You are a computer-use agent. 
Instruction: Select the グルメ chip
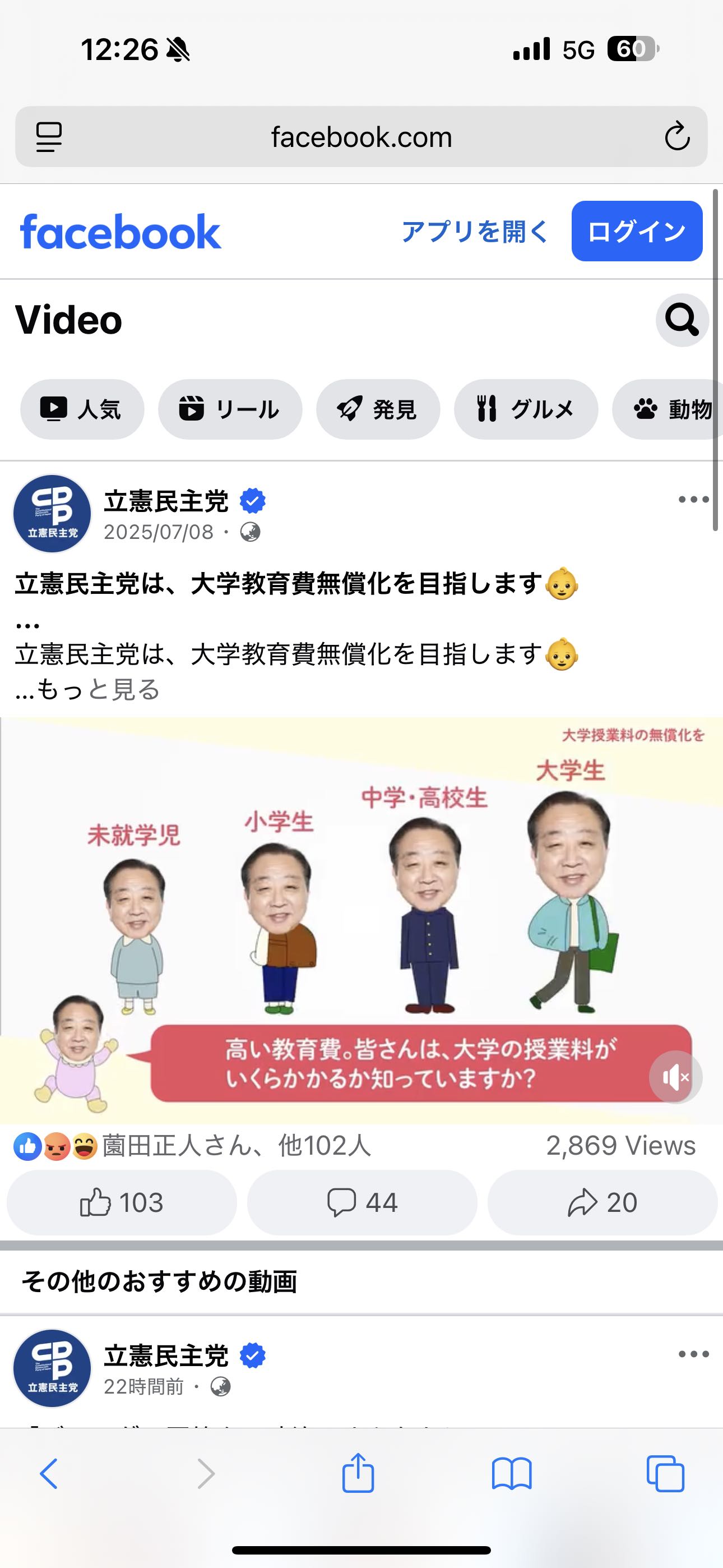coord(526,409)
